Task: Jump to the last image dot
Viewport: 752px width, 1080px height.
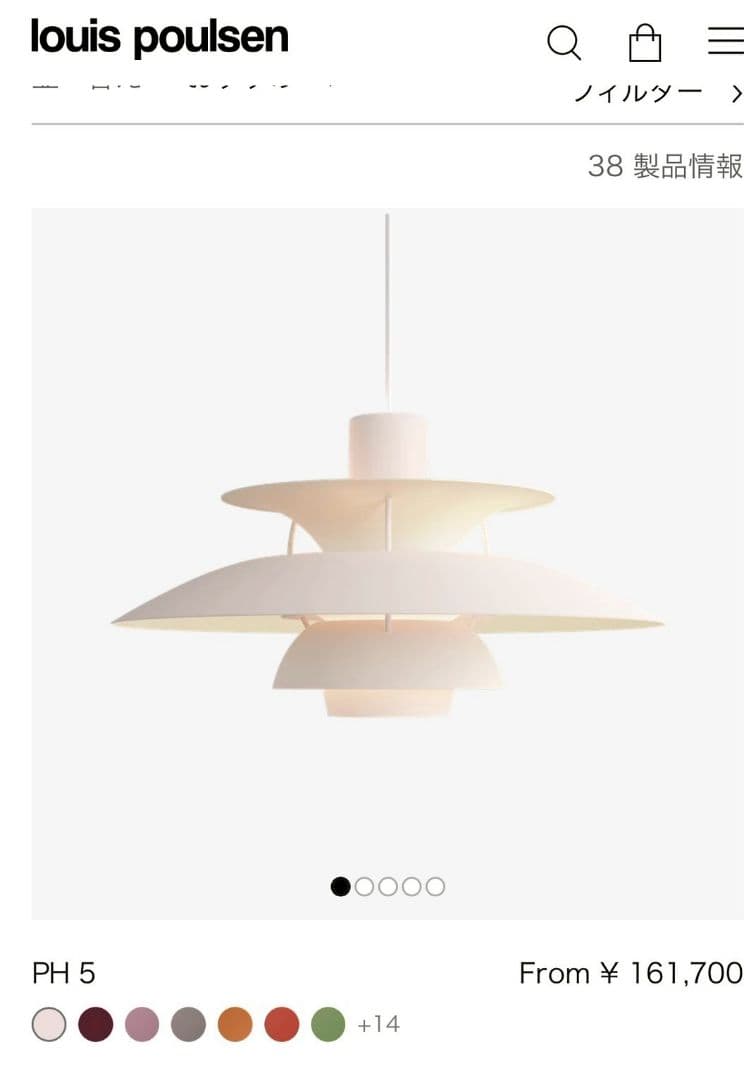Action: coord(435,886)
